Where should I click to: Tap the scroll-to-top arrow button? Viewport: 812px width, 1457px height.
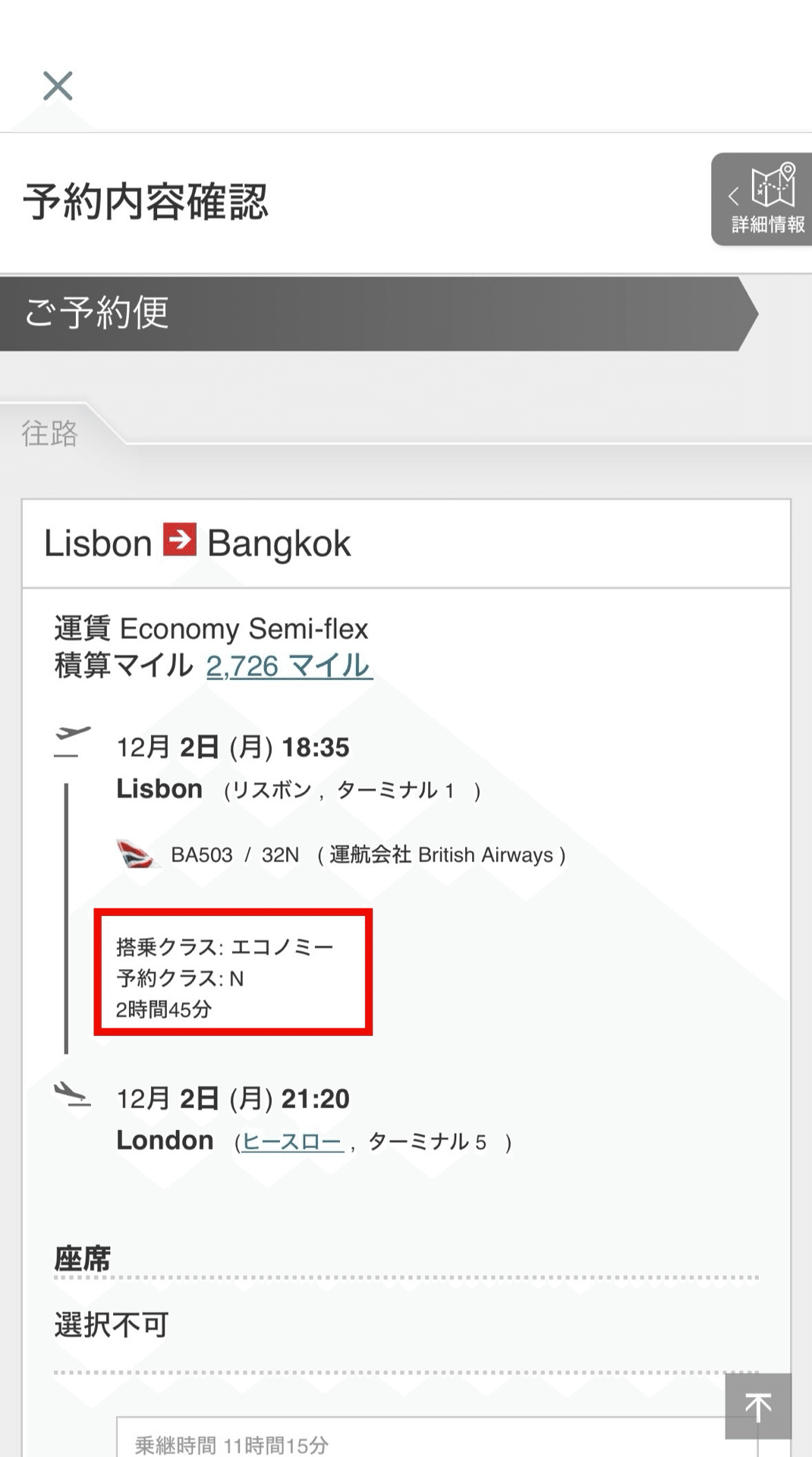click(x=758, y=1406)
